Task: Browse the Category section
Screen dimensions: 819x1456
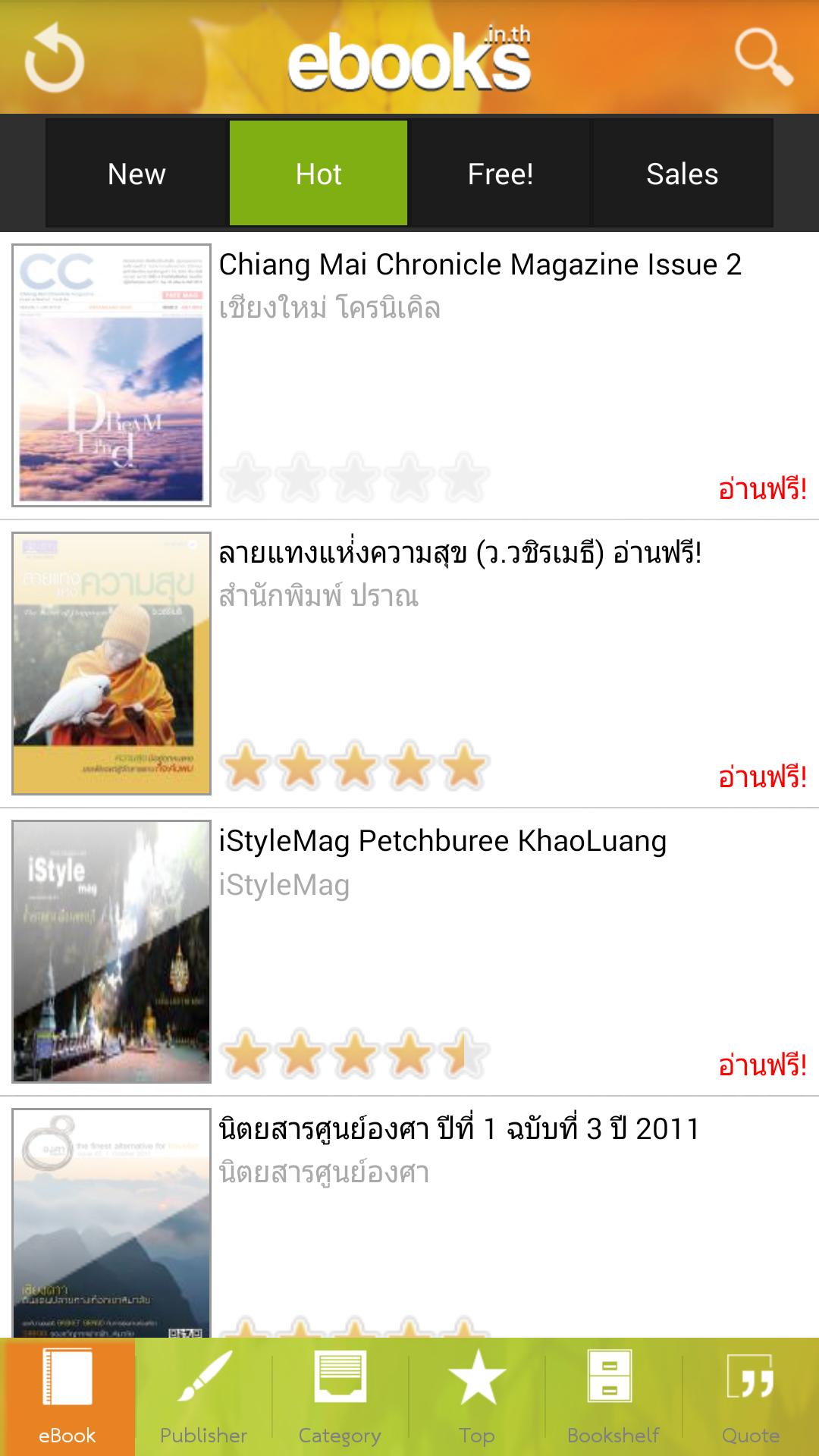Action: [340, 1397]
